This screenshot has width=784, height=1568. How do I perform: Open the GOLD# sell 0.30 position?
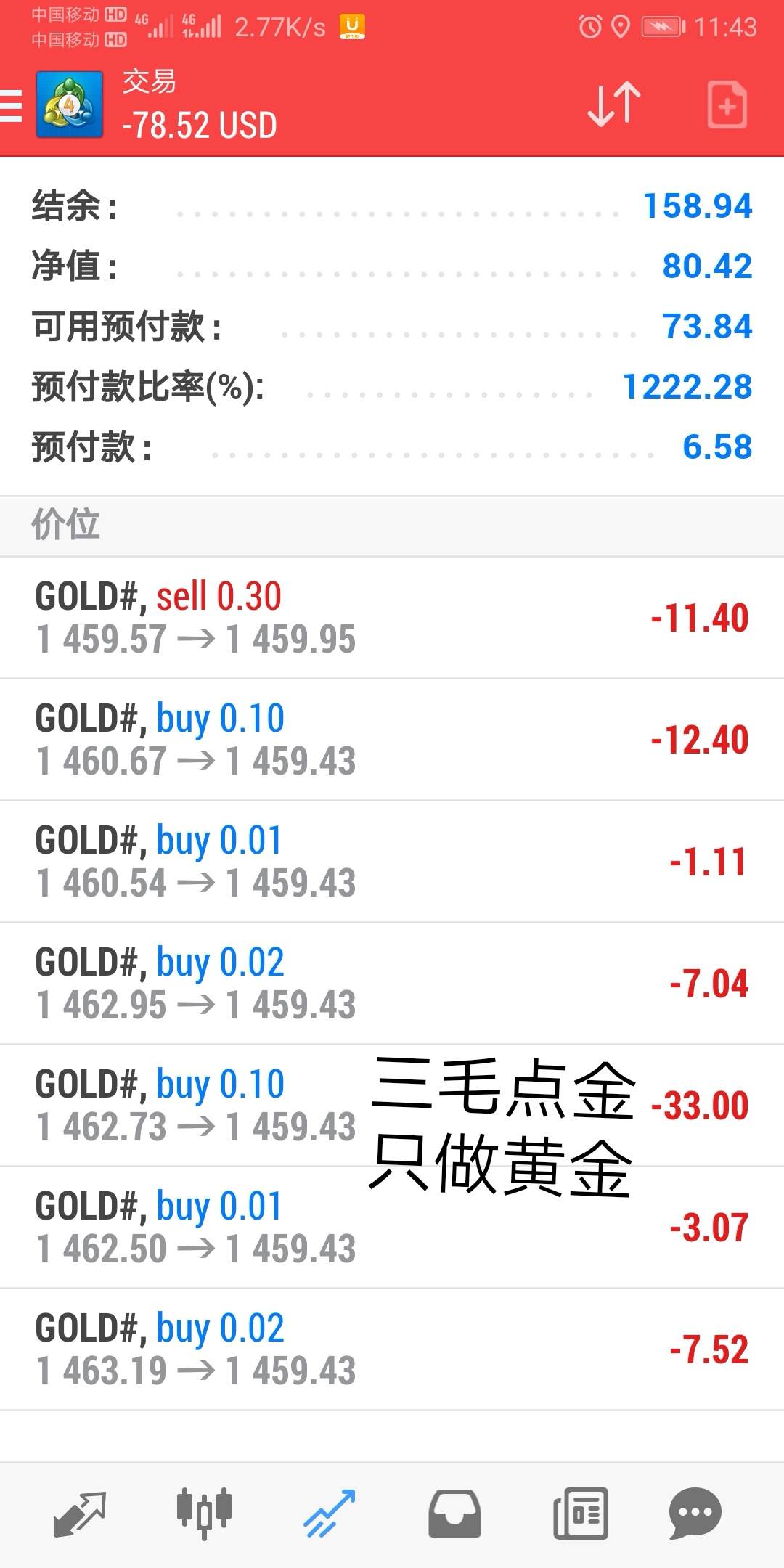coord(392,618)
